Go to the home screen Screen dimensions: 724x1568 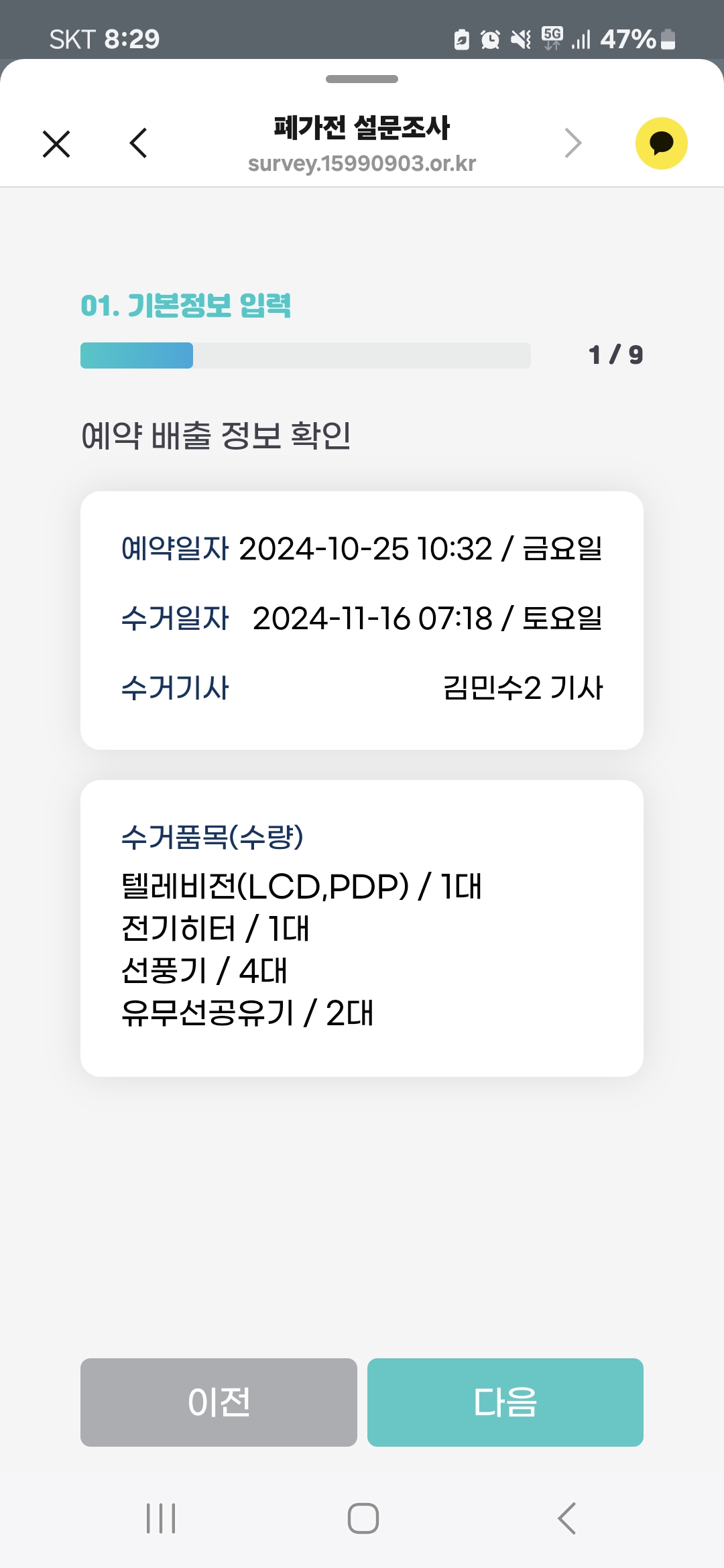pos(363,1518)
